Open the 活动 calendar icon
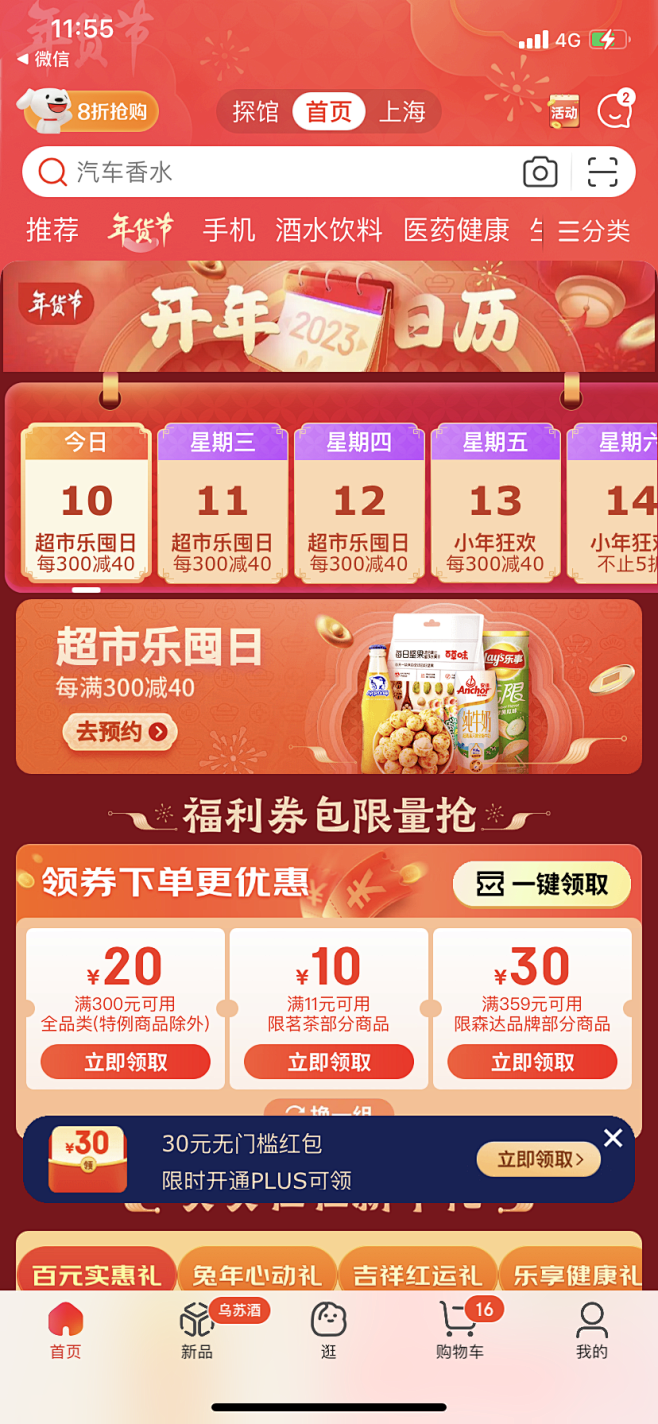 click(x=564, y=111)
